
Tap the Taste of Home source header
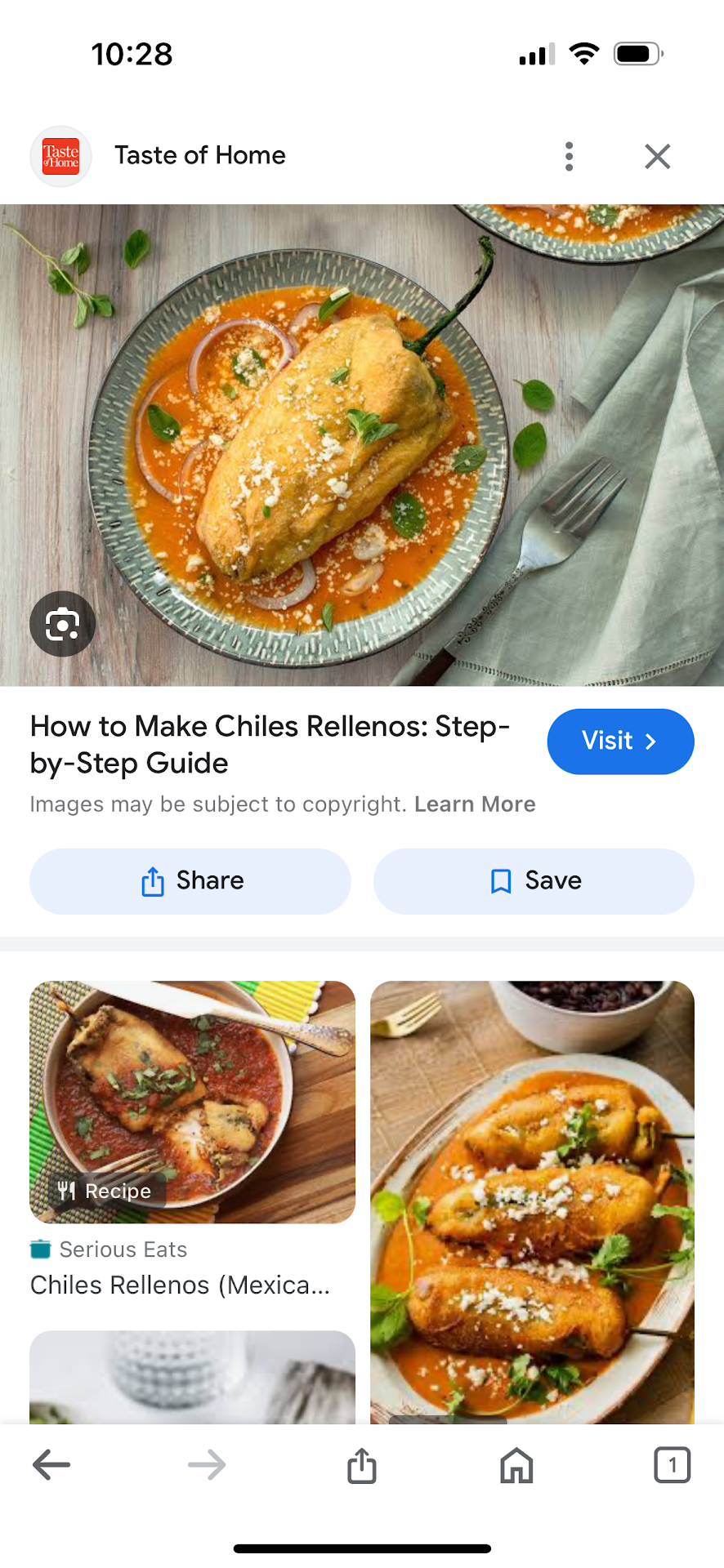[199, 155]
